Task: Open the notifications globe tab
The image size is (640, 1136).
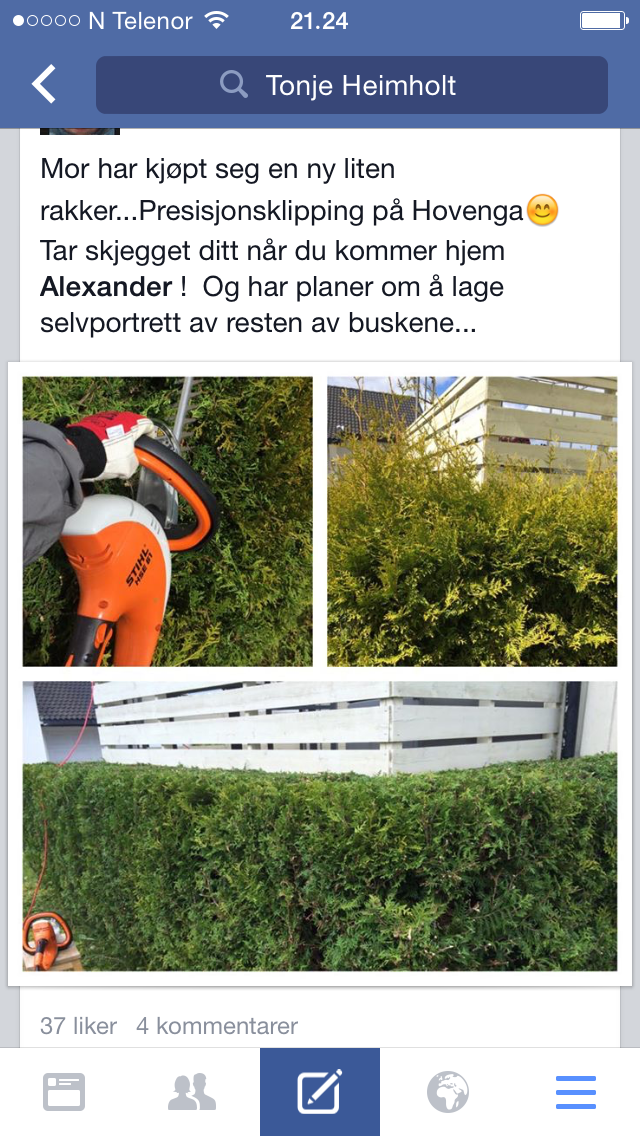Action: (448, 1092)
